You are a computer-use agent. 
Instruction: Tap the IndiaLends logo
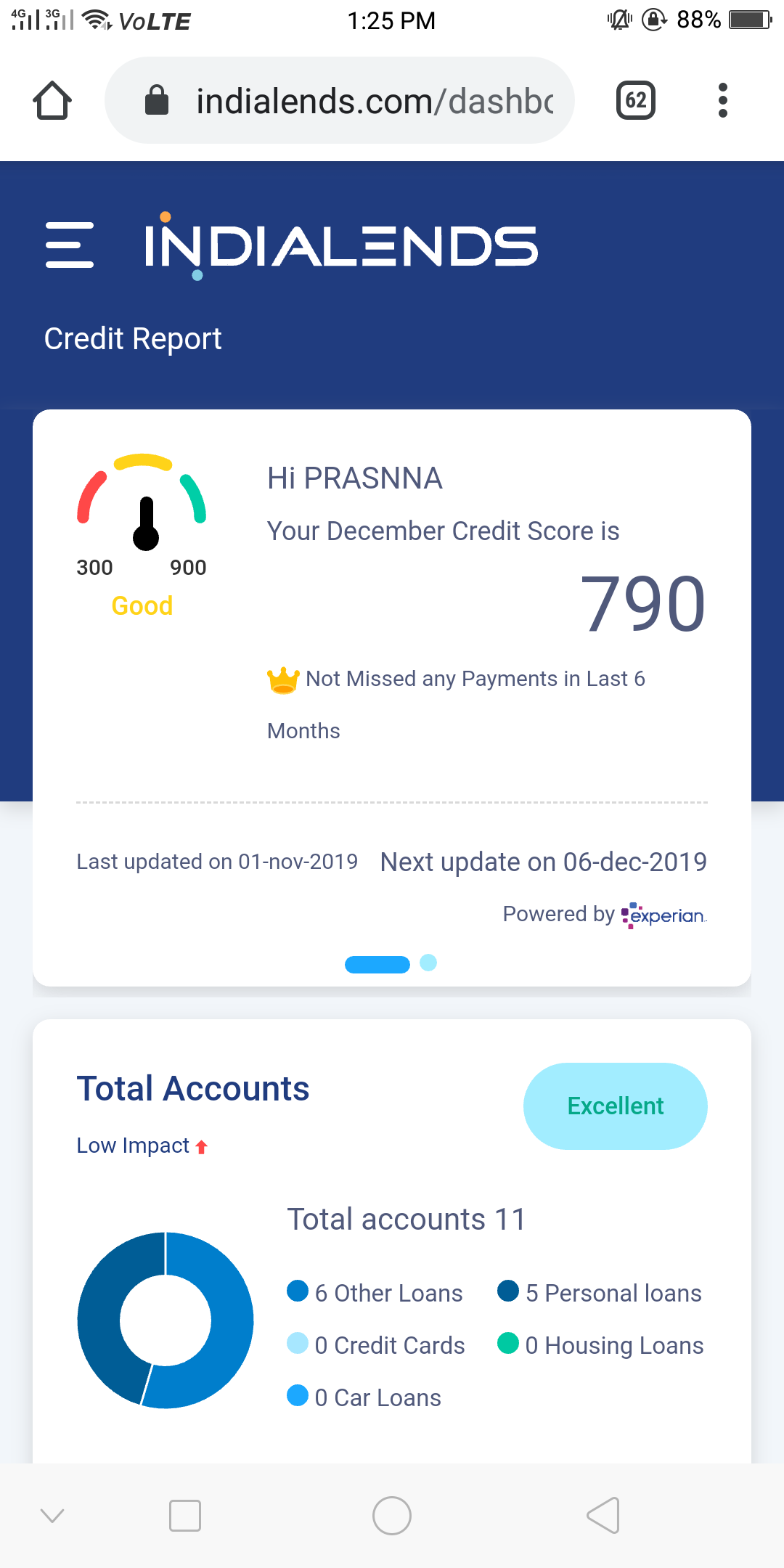(341, 245)
